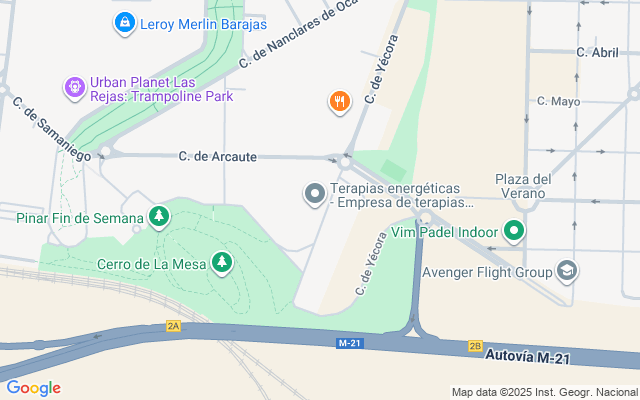The height and width of the screenshot is (400, 640).
Task: Open the Leroy Merlin Barajas pin
Action: pyautogui.click(x=124, y=22)
